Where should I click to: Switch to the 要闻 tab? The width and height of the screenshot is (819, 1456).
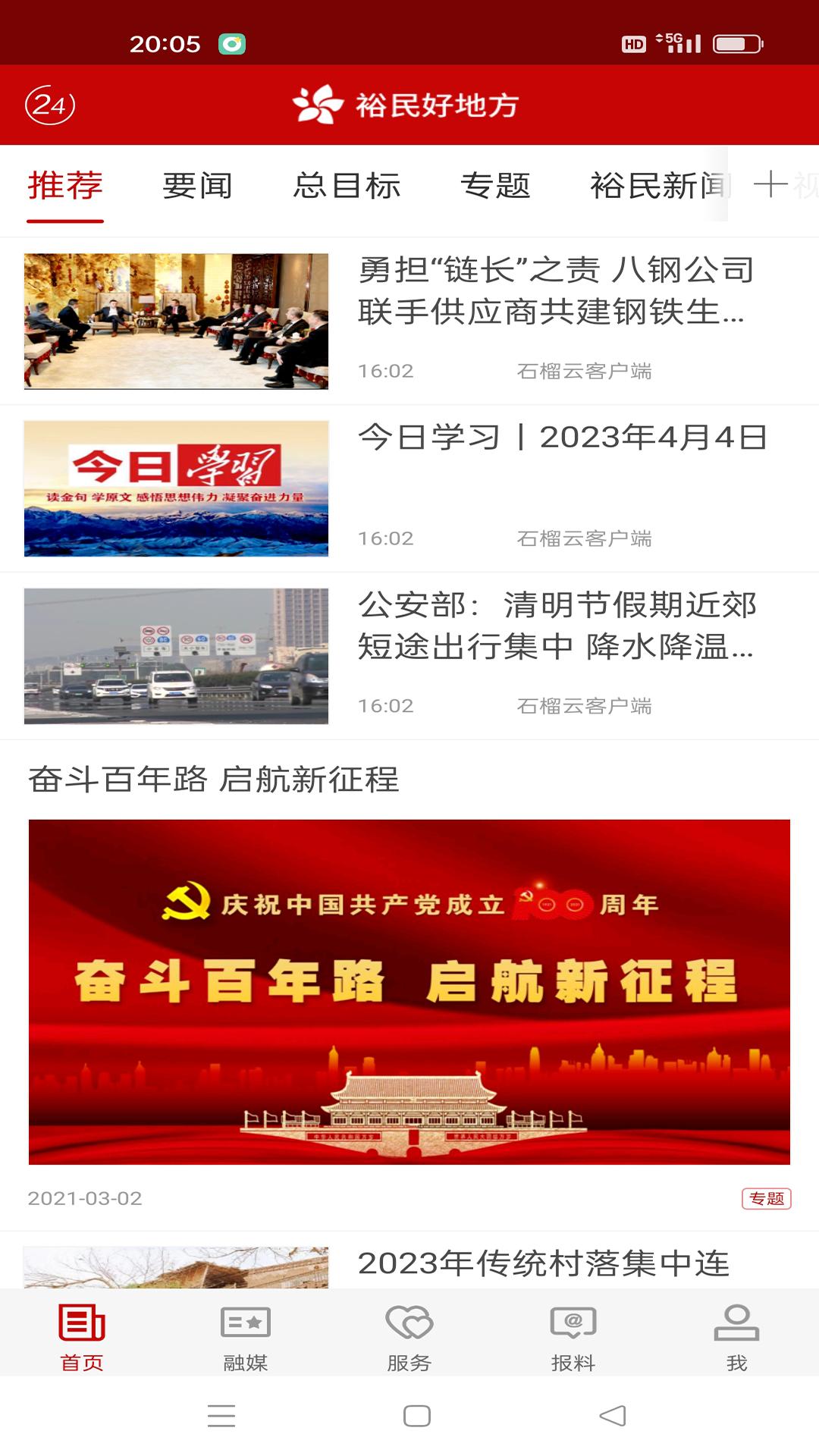pyautogui.click(x=197, y=184)
